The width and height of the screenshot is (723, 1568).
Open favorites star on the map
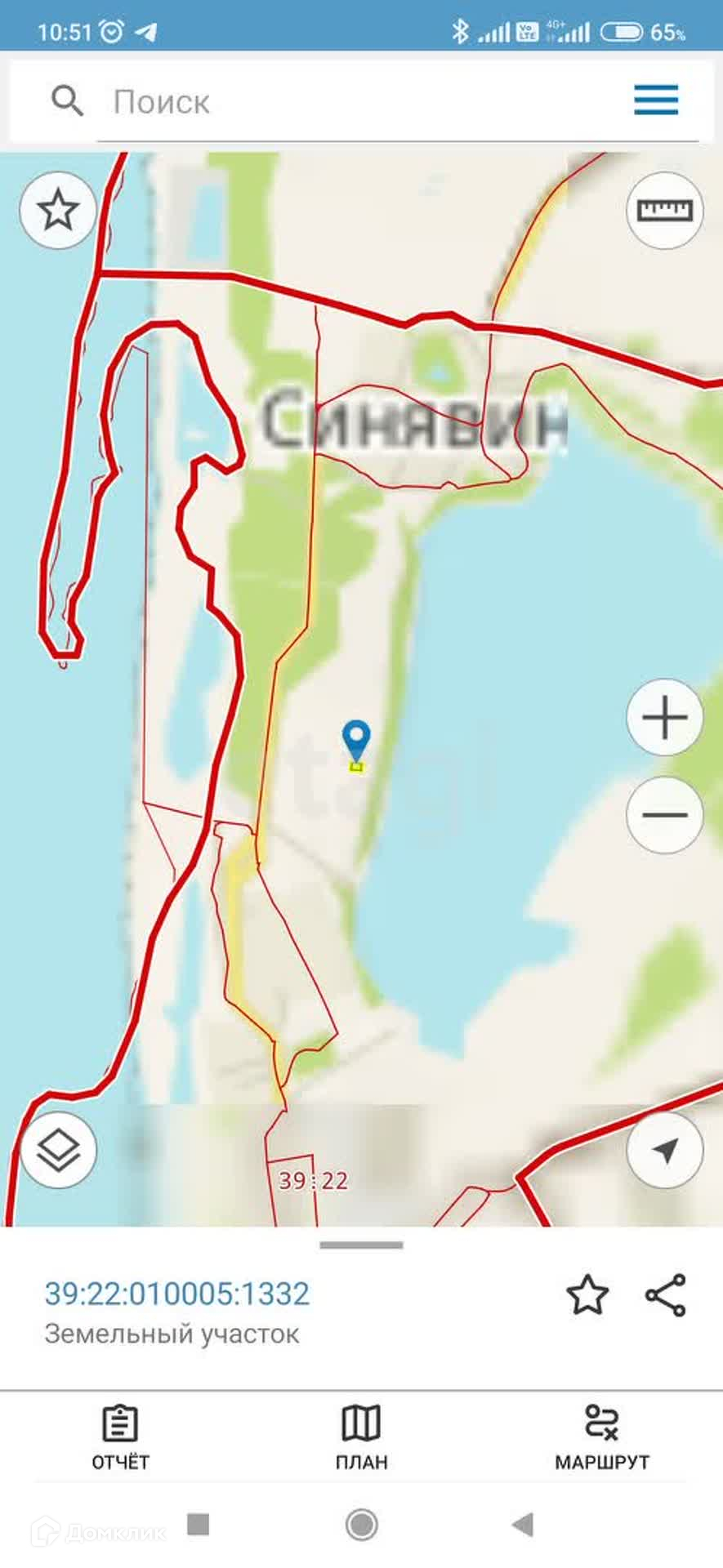coord(58,211)
